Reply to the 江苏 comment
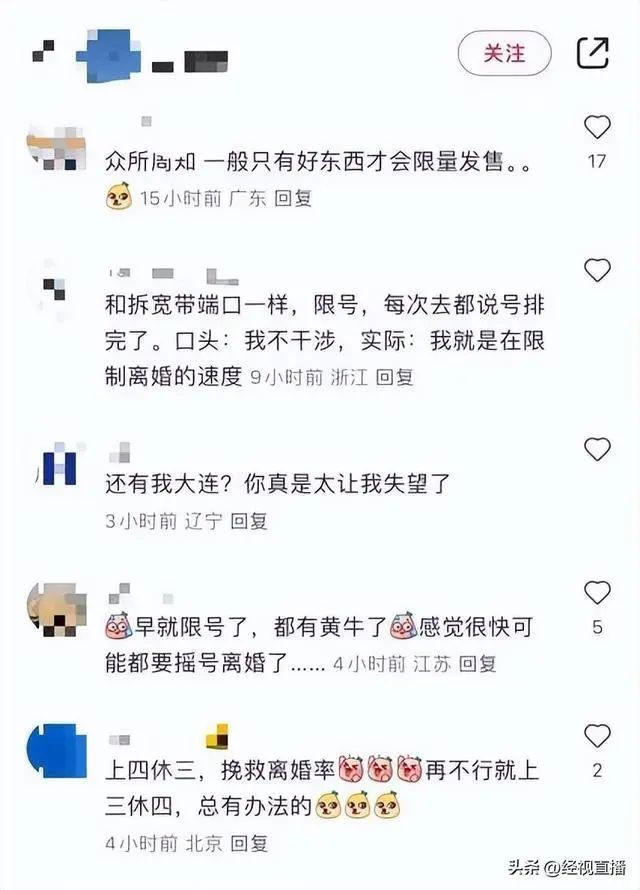The height and width of the screenshot is (890, 640). click(x=477, y=663)
